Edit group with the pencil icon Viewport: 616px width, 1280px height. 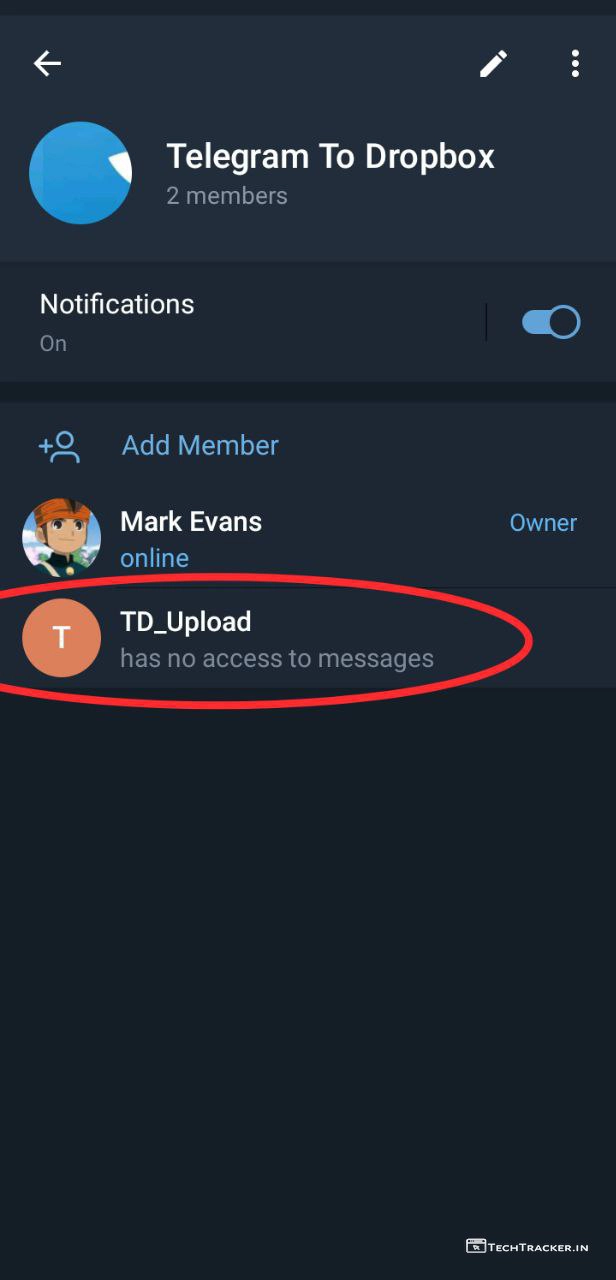tap(493, 64)
